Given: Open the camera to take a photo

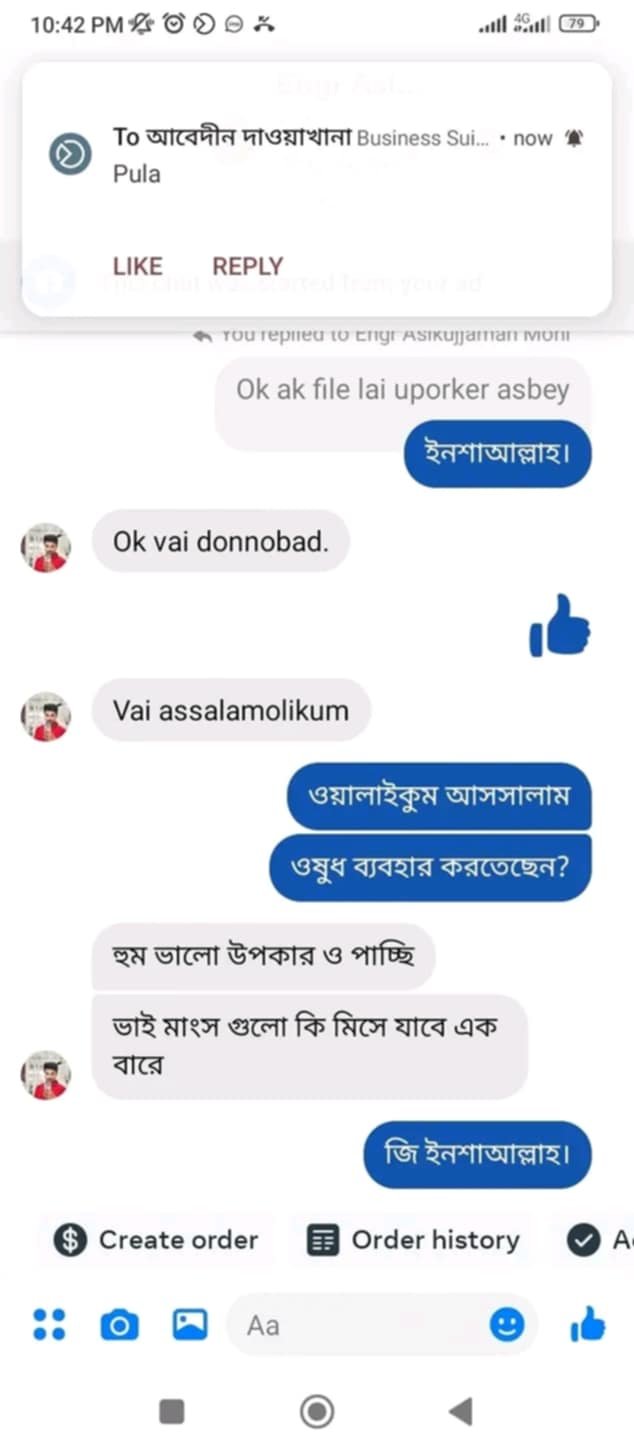Looking at the screenshot, I should pos(119,1325).
